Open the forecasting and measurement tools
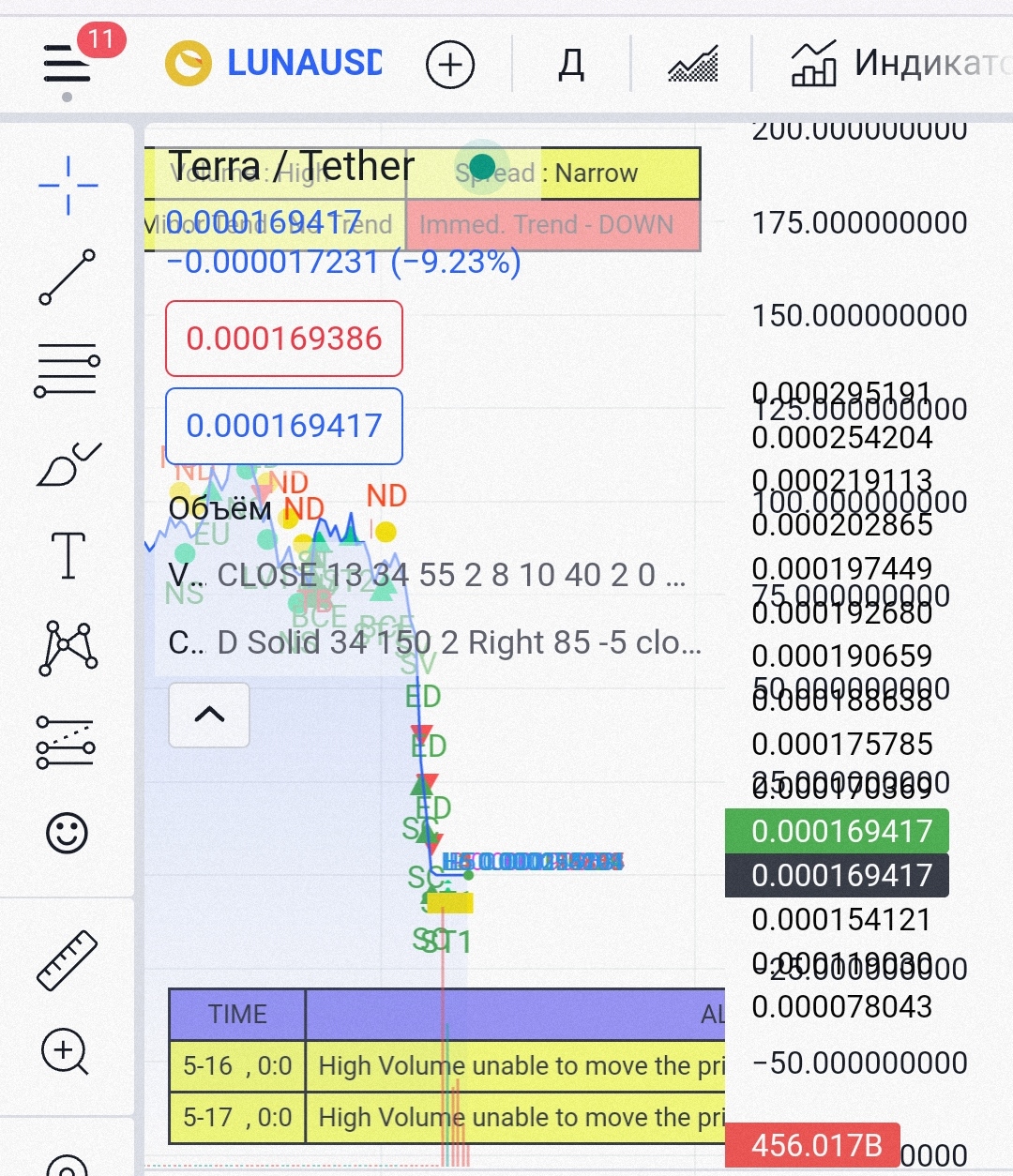This screenshot has width=1013, height=1176. tap(66, 742)
